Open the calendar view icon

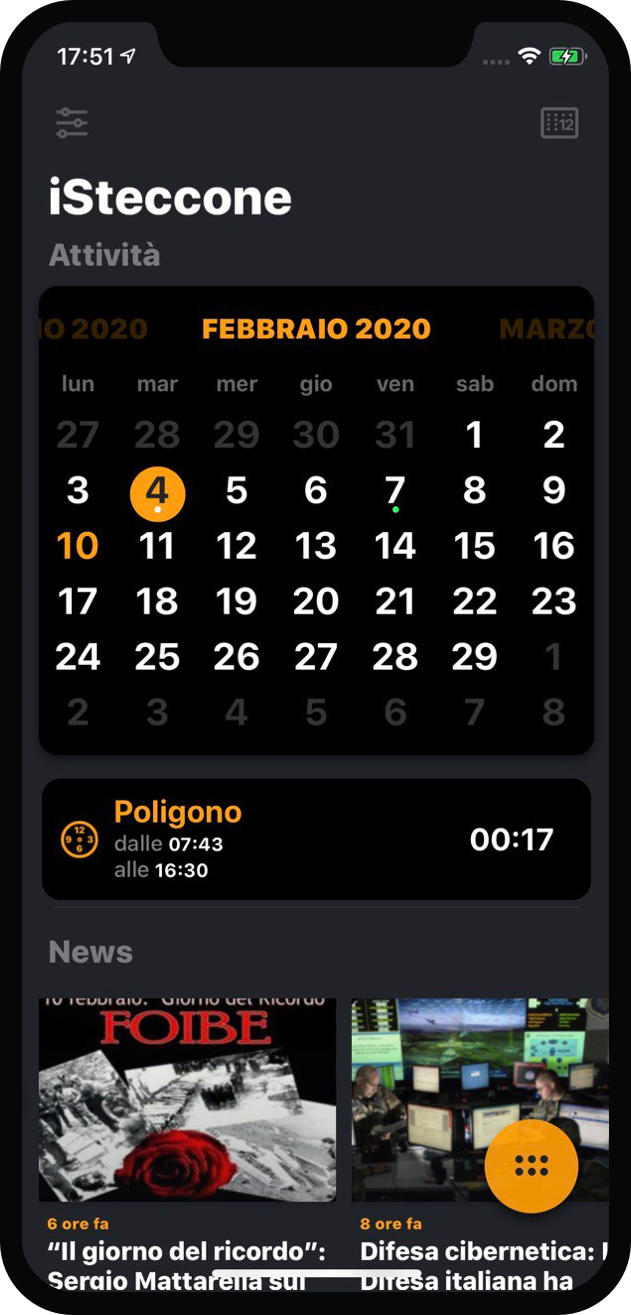coord(559,123)
